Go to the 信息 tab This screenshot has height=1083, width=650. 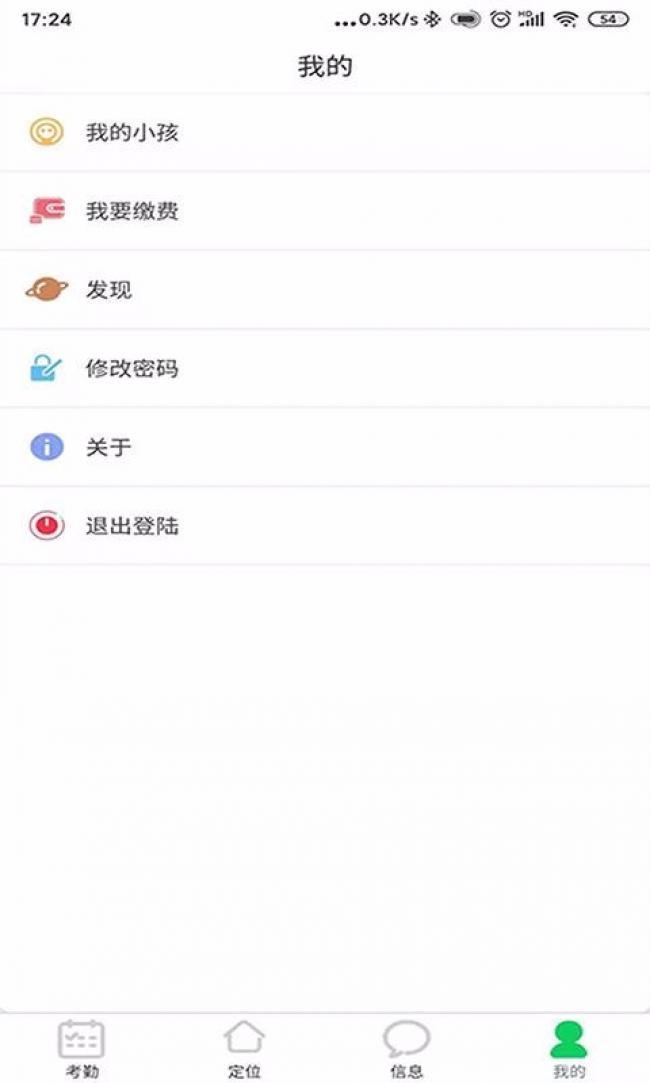coord(406,1048)
